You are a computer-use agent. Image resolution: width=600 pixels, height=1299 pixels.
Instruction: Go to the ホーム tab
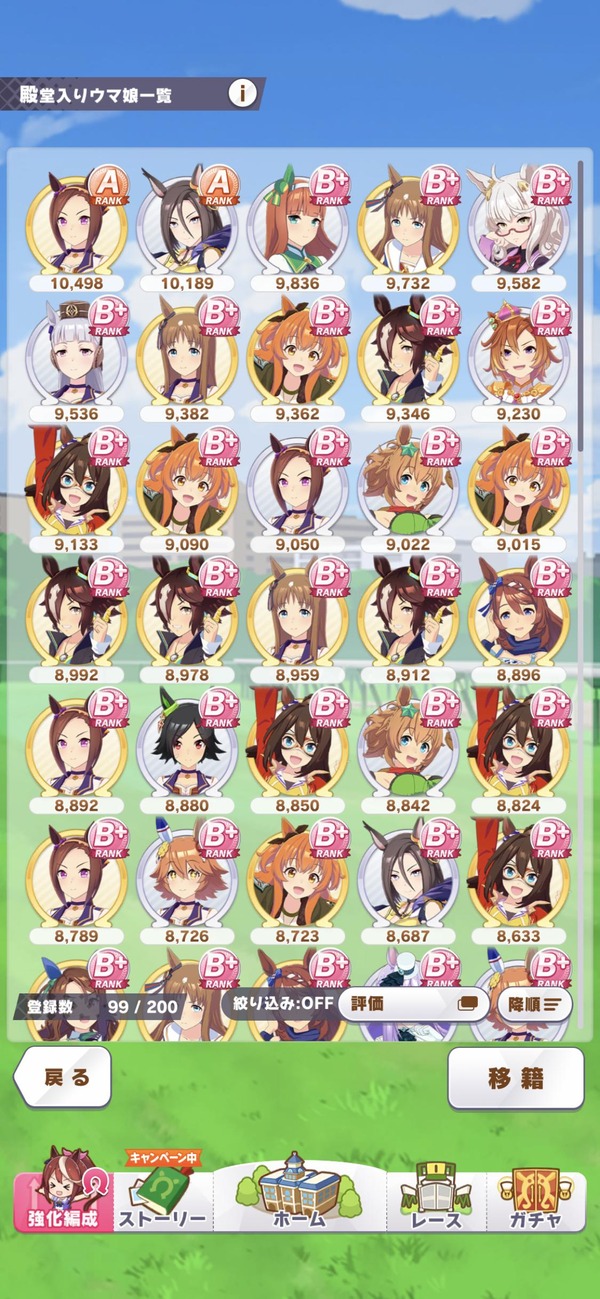pos(300,1197)
